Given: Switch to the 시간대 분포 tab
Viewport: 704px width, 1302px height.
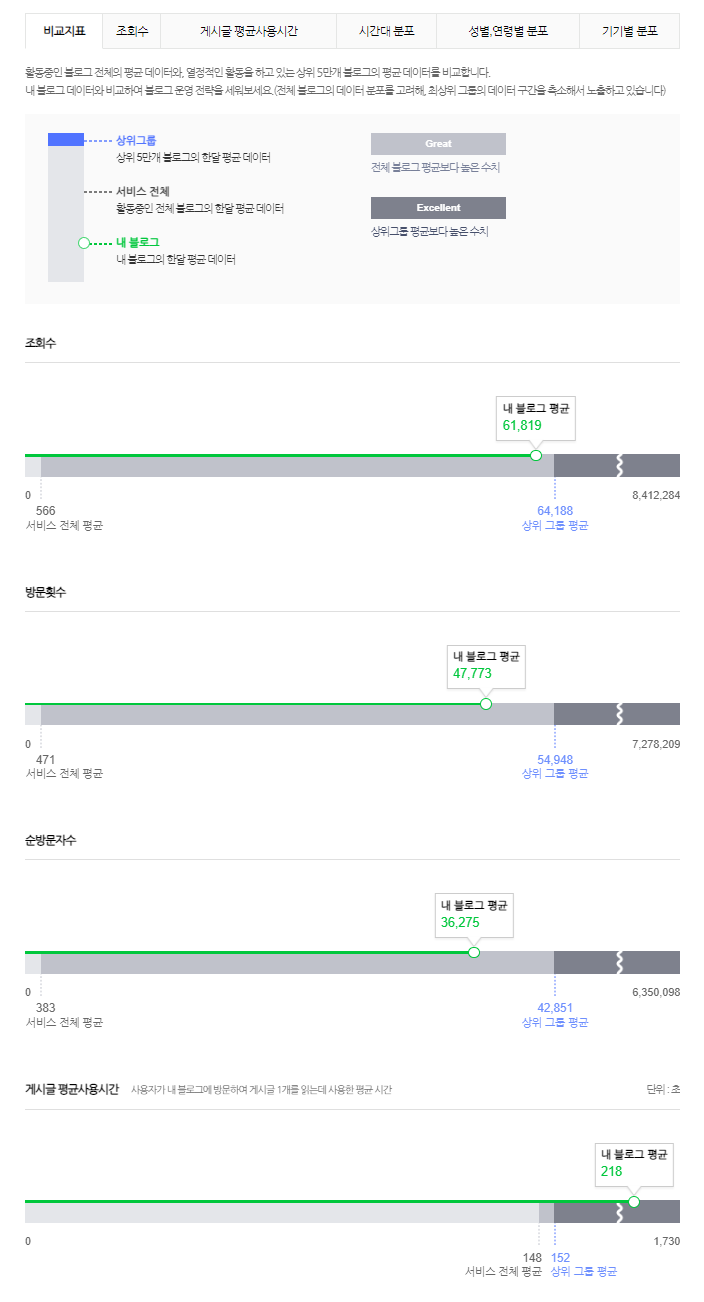Looking at the screenshot, I should pyautogui.click(x=387, y=31).
